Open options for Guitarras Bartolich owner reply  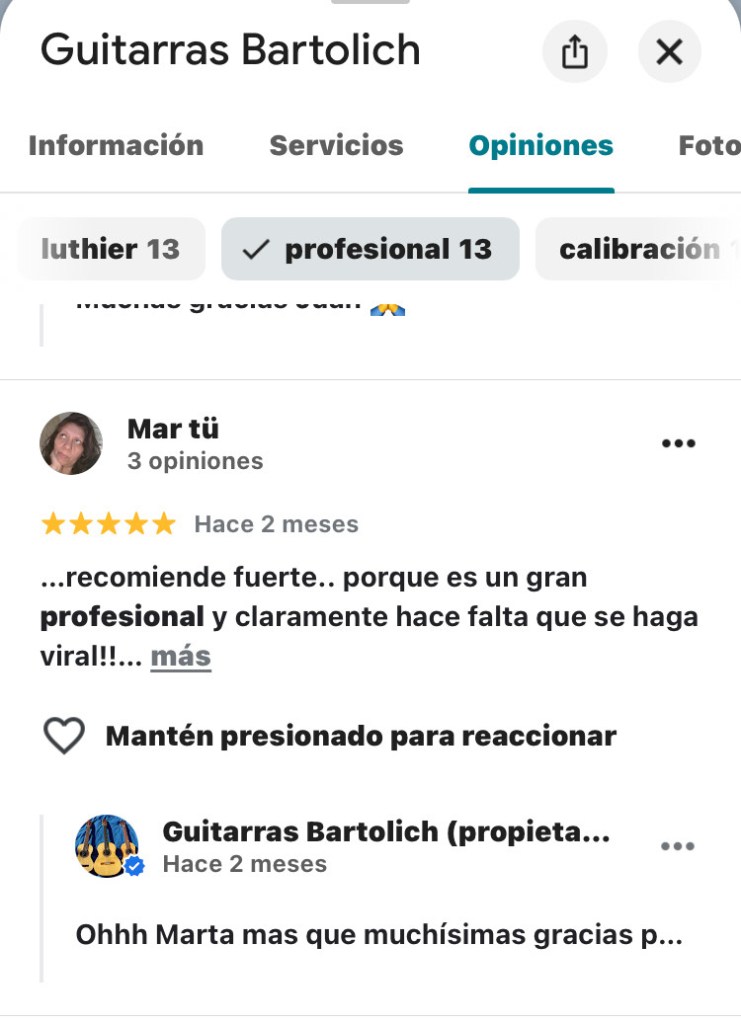tap(678, 846)
